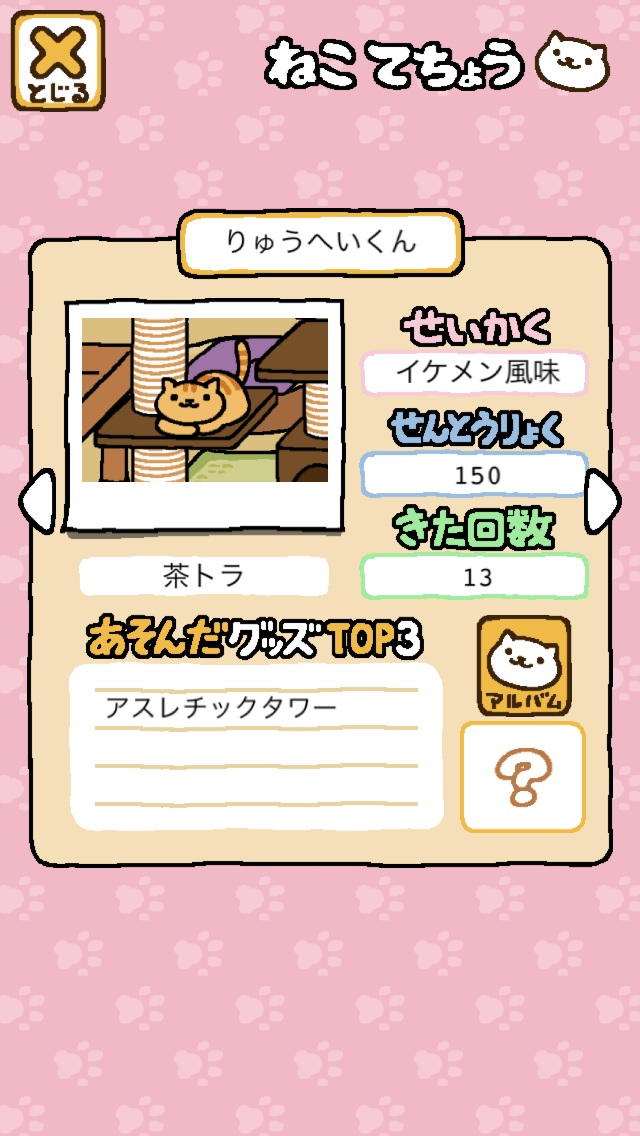This screenshot has height=1136, width=640.
Task: Edit the cat name りゅうへいくん
Action: point(320,243)
